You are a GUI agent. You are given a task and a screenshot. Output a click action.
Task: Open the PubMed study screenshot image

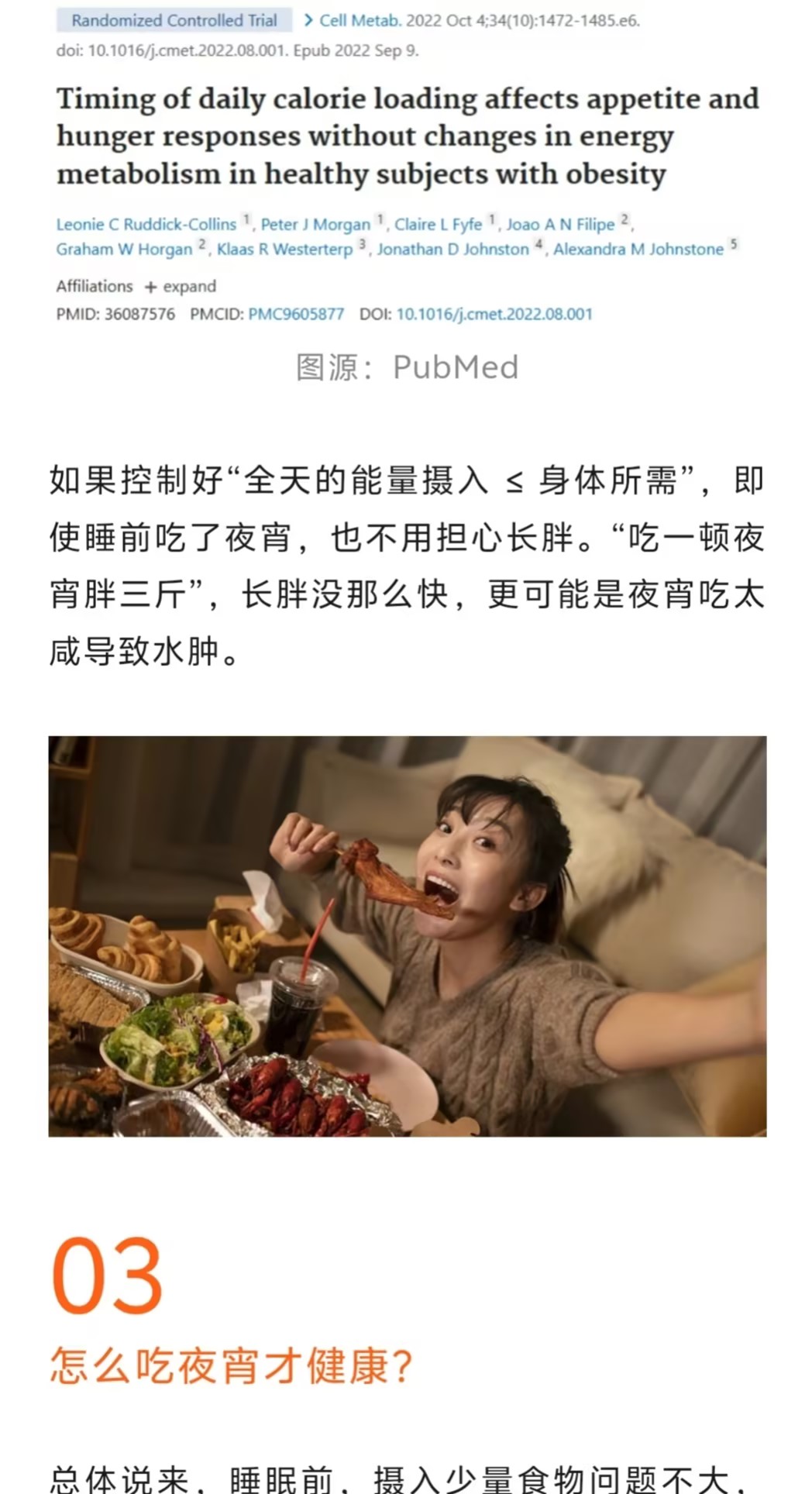(406, 167)
